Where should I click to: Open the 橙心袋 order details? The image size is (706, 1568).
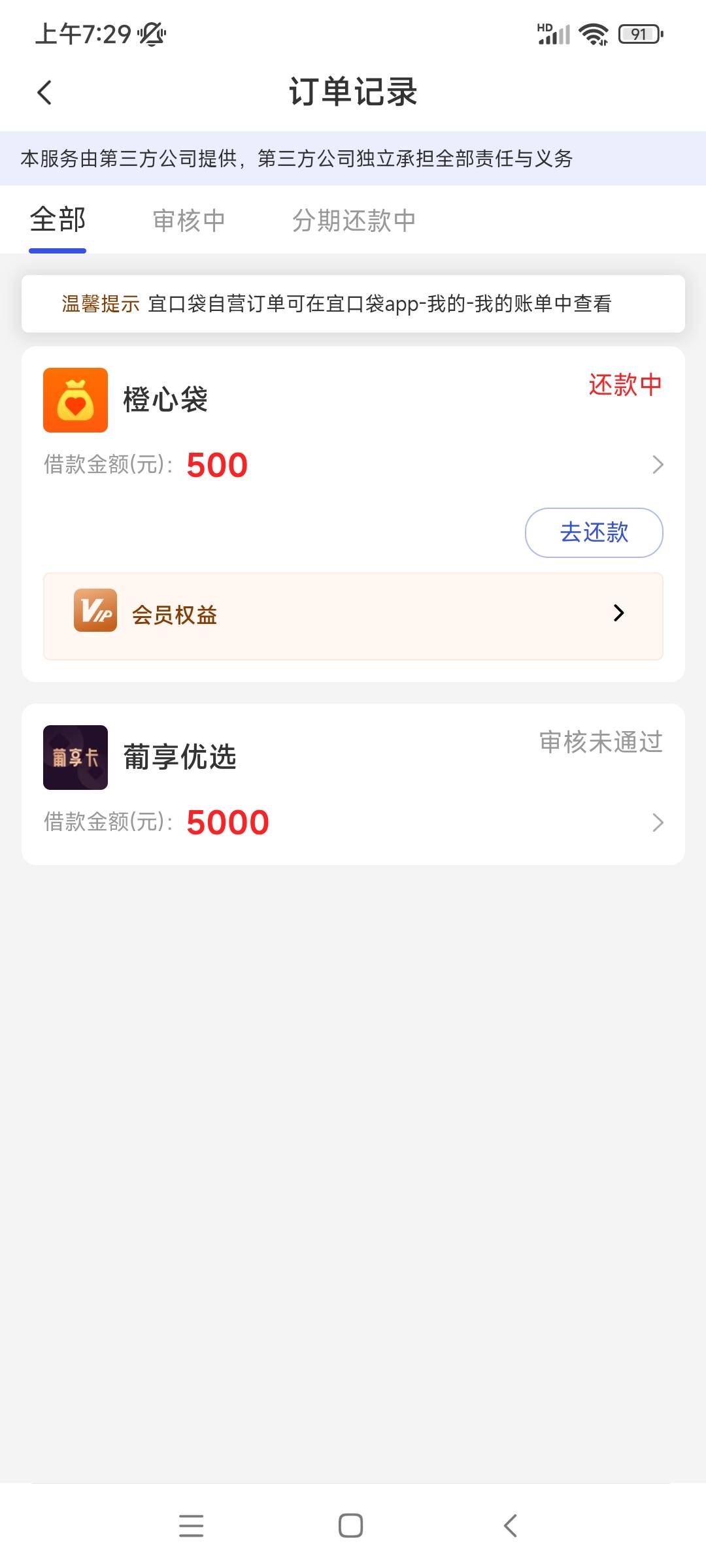click(353, 425)
